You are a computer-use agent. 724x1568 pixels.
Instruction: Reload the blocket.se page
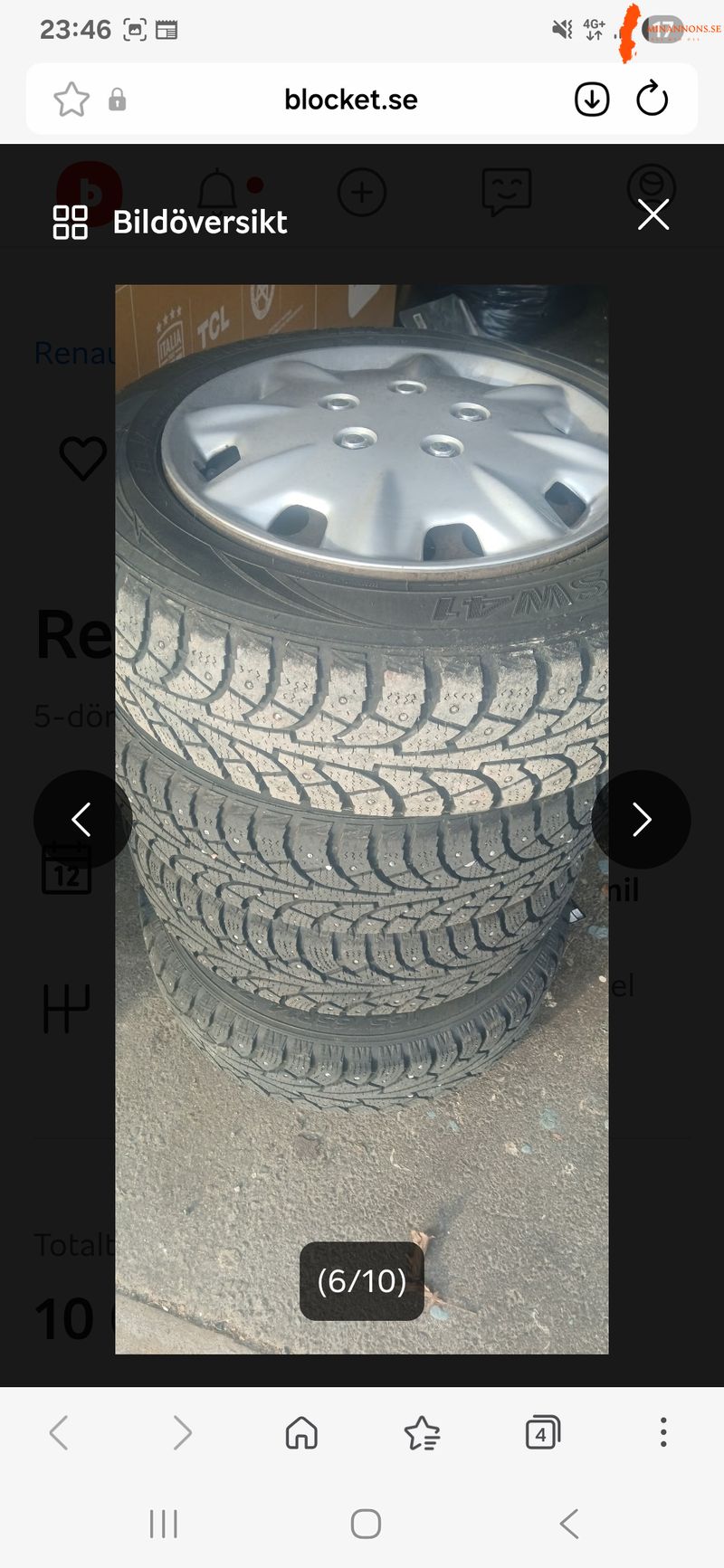click(653, 100)
